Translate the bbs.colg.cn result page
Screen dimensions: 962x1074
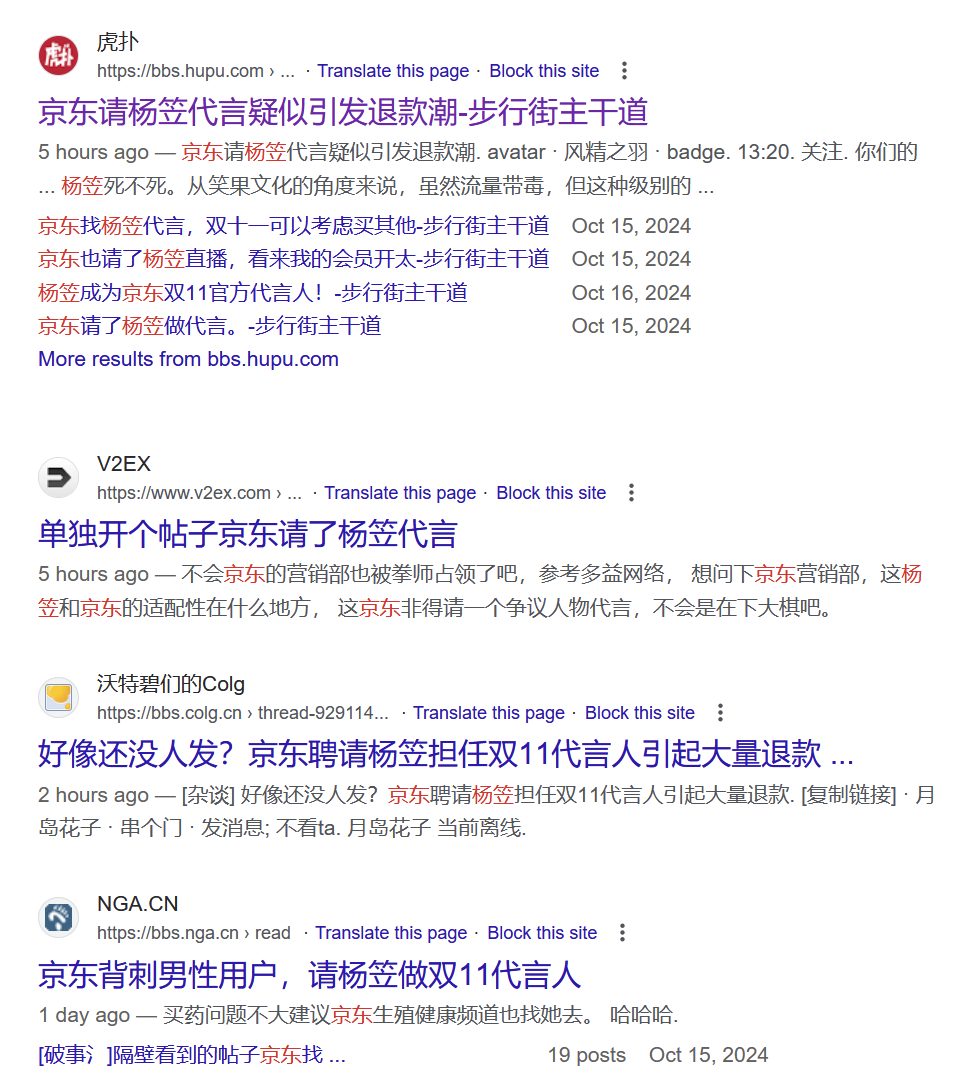489,713
